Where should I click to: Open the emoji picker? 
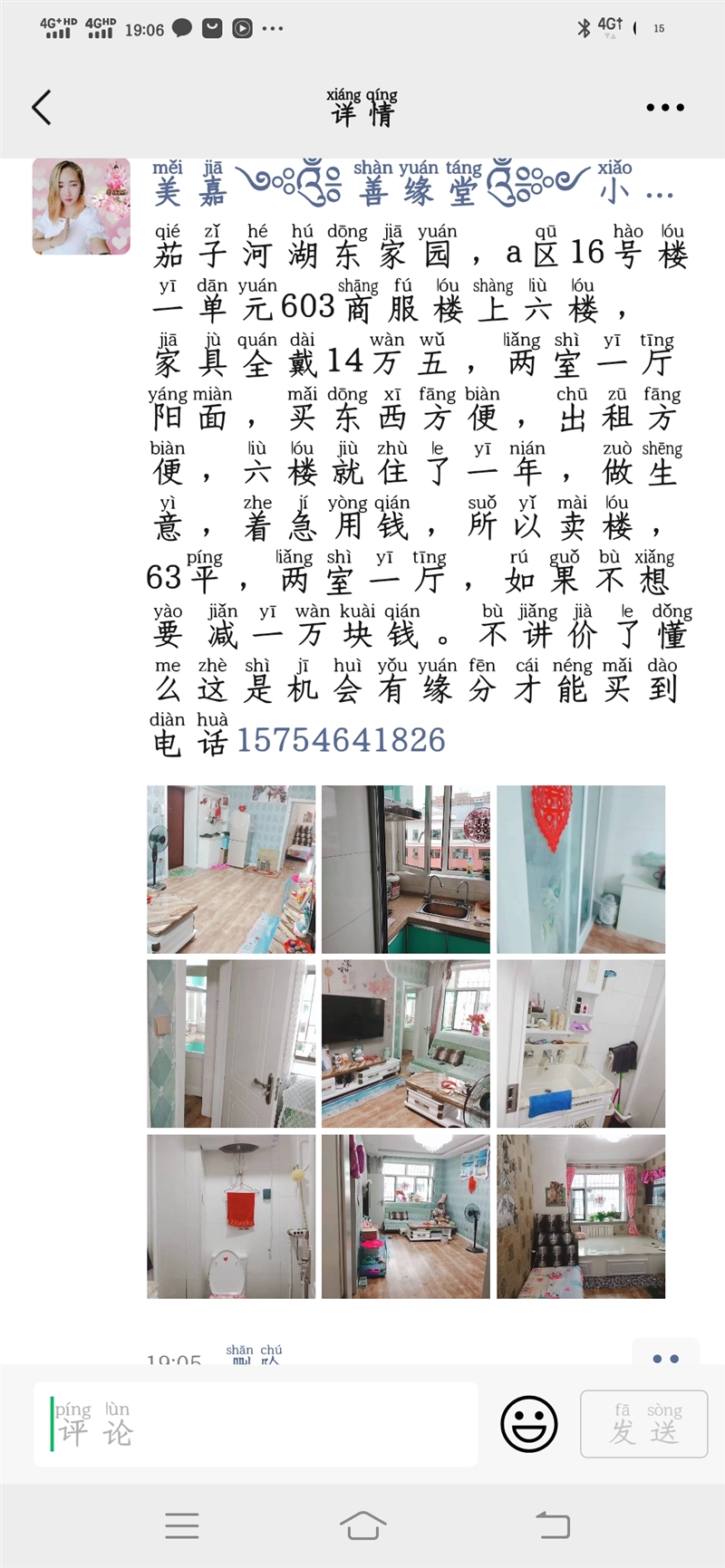[x=529, y=1424]
